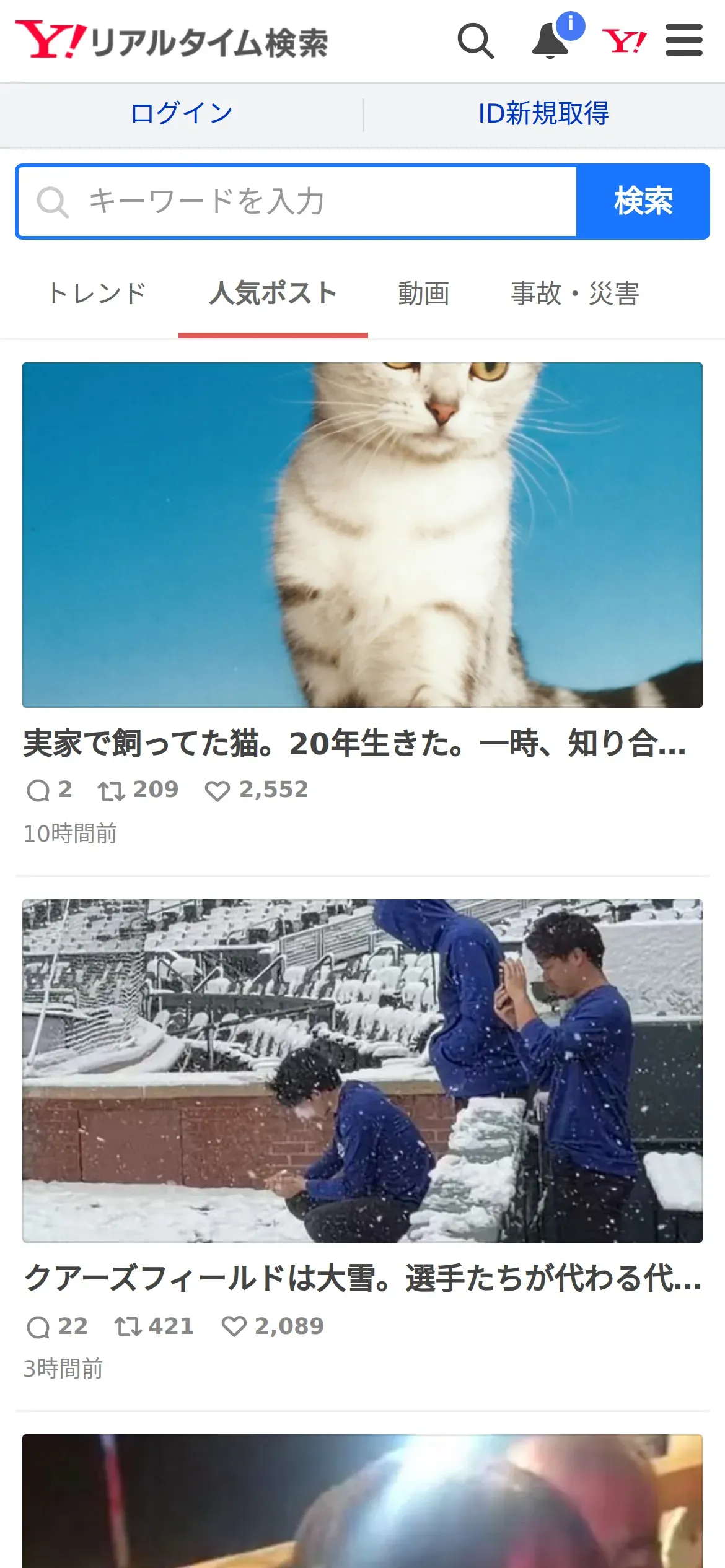This screenshot has width=725, height=1568.
Task: Open the notifications bell
Action: coord(551,41)
